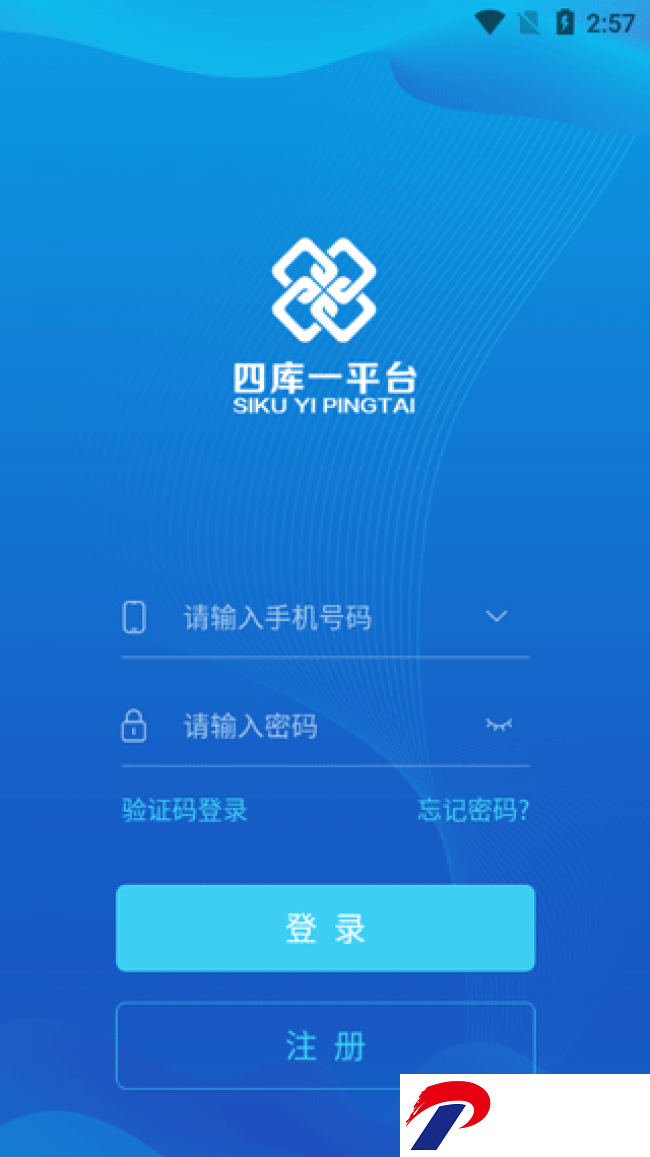The image size is (650, 1157).
Task: Switch to 验证码登录 verification code login
Action: click(184, 810)
